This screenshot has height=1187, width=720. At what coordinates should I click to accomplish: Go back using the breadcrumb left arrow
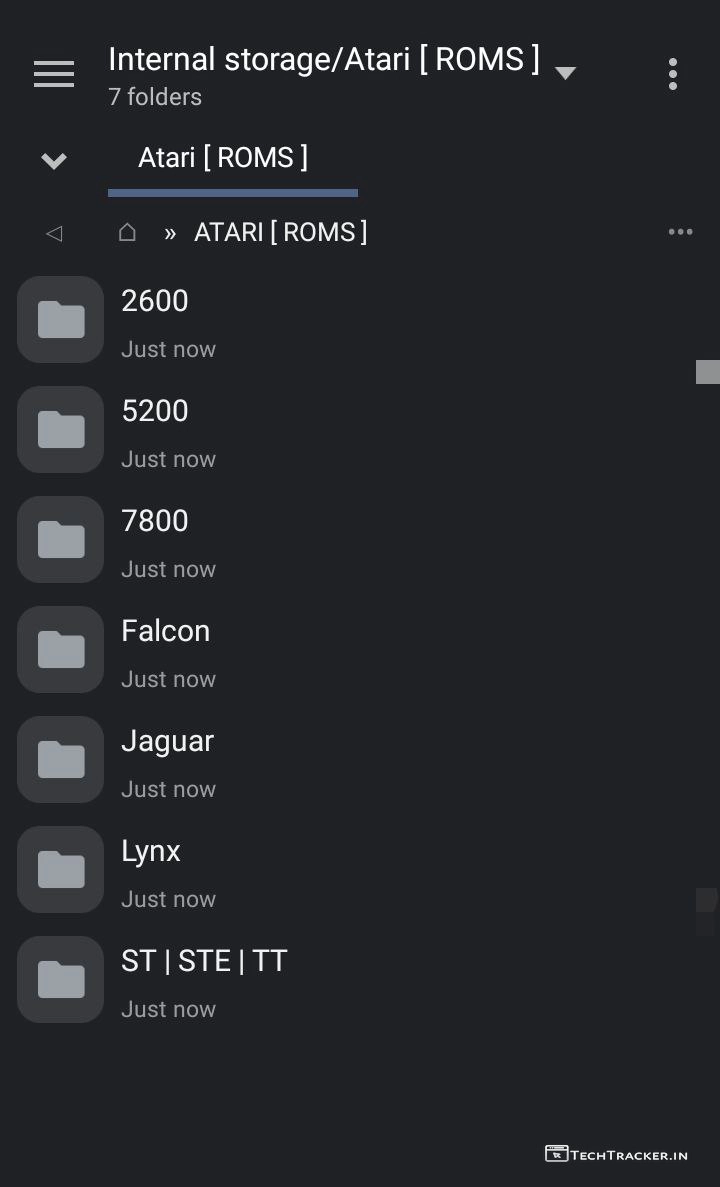coord(54,233)
